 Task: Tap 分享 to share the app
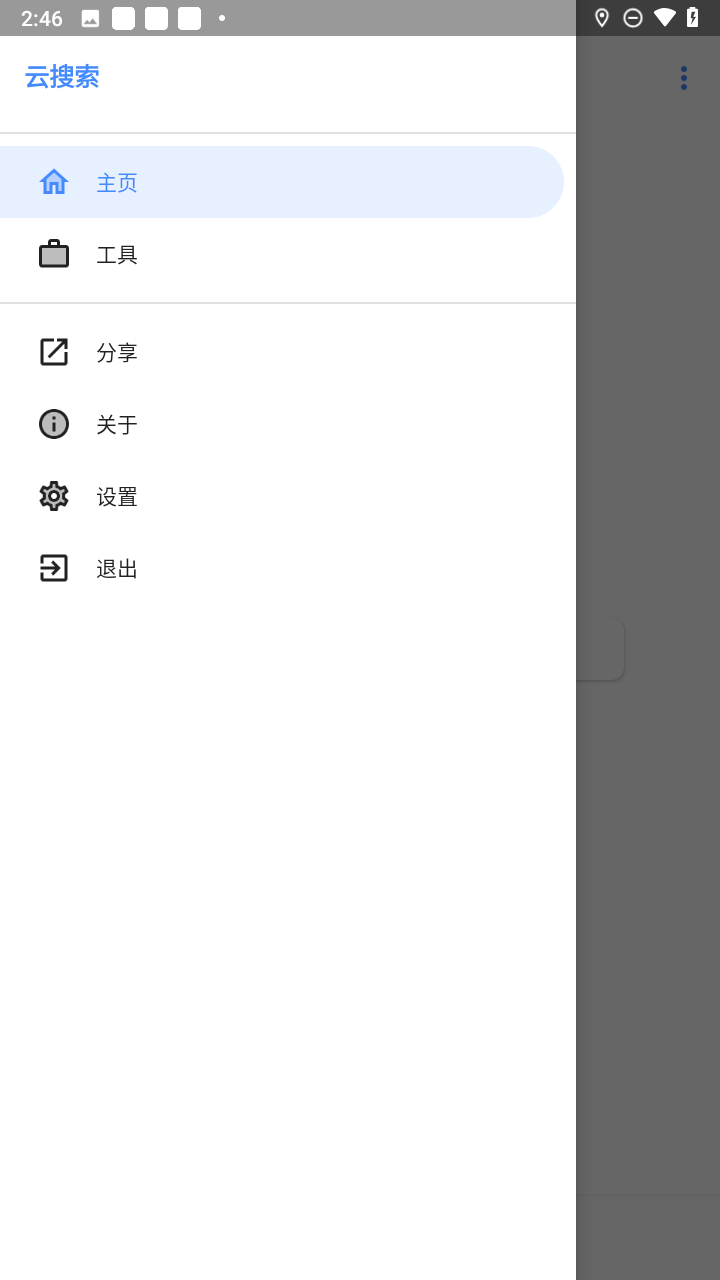point(282,352)
